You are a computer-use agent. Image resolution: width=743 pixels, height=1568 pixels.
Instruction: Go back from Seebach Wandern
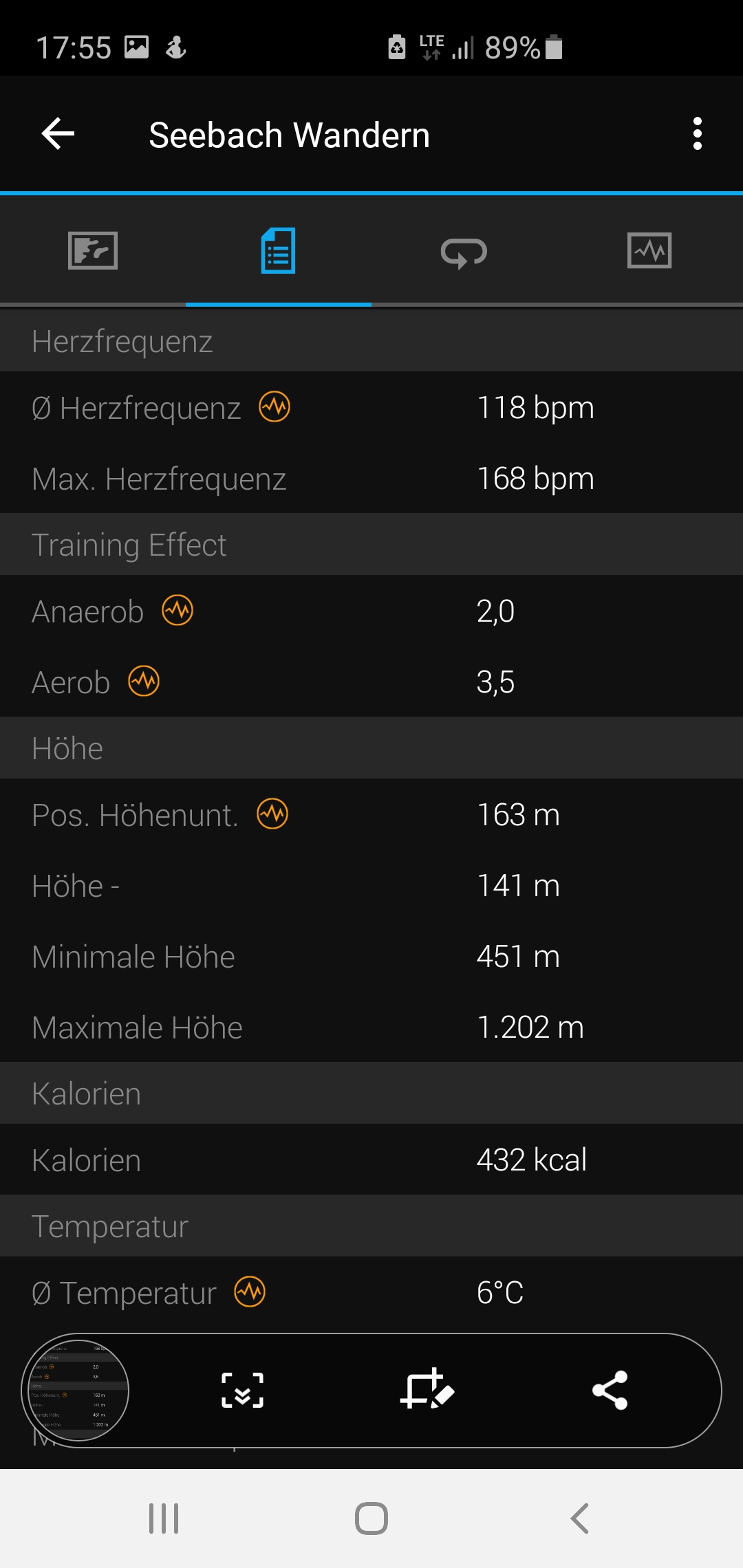pyautogui.click(x=58, y=133)
